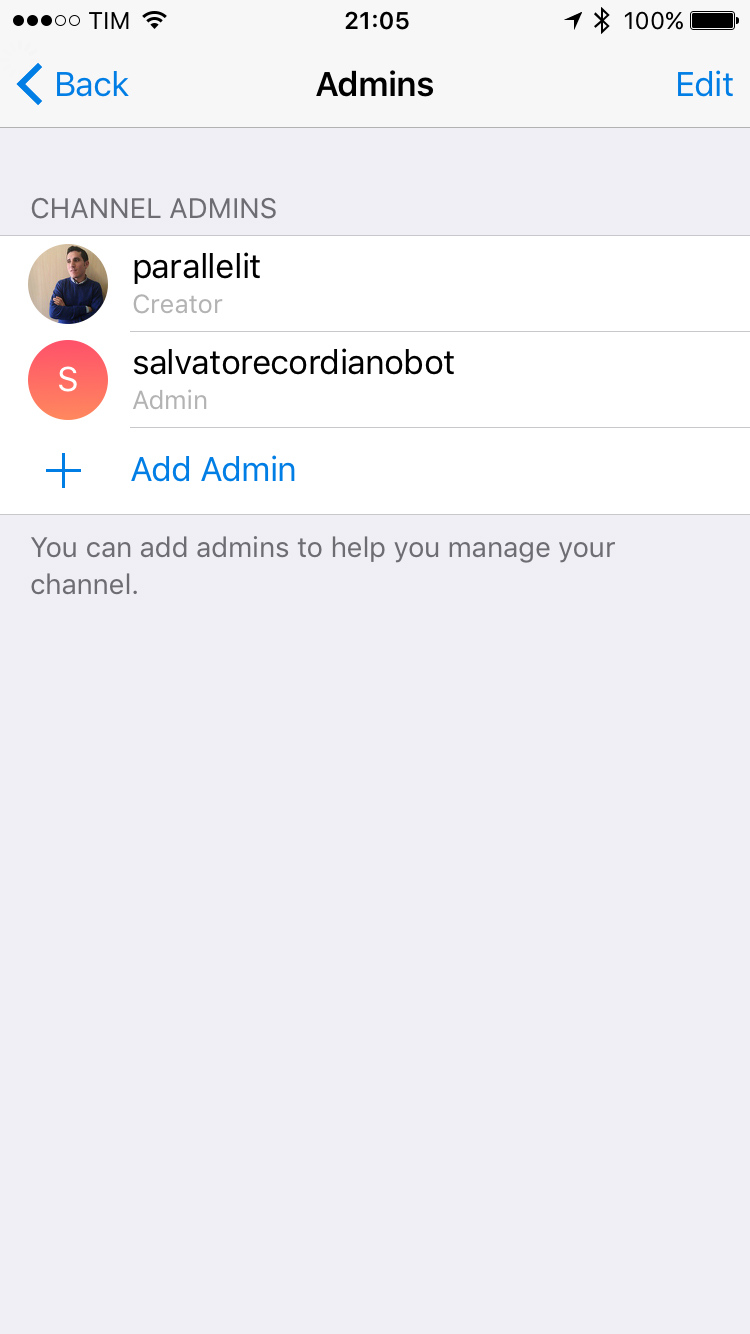Viewport: 750px width, 1334px height.
Task: Open the salvatorecordianobot admin row
Action: (x=375, y=380)
